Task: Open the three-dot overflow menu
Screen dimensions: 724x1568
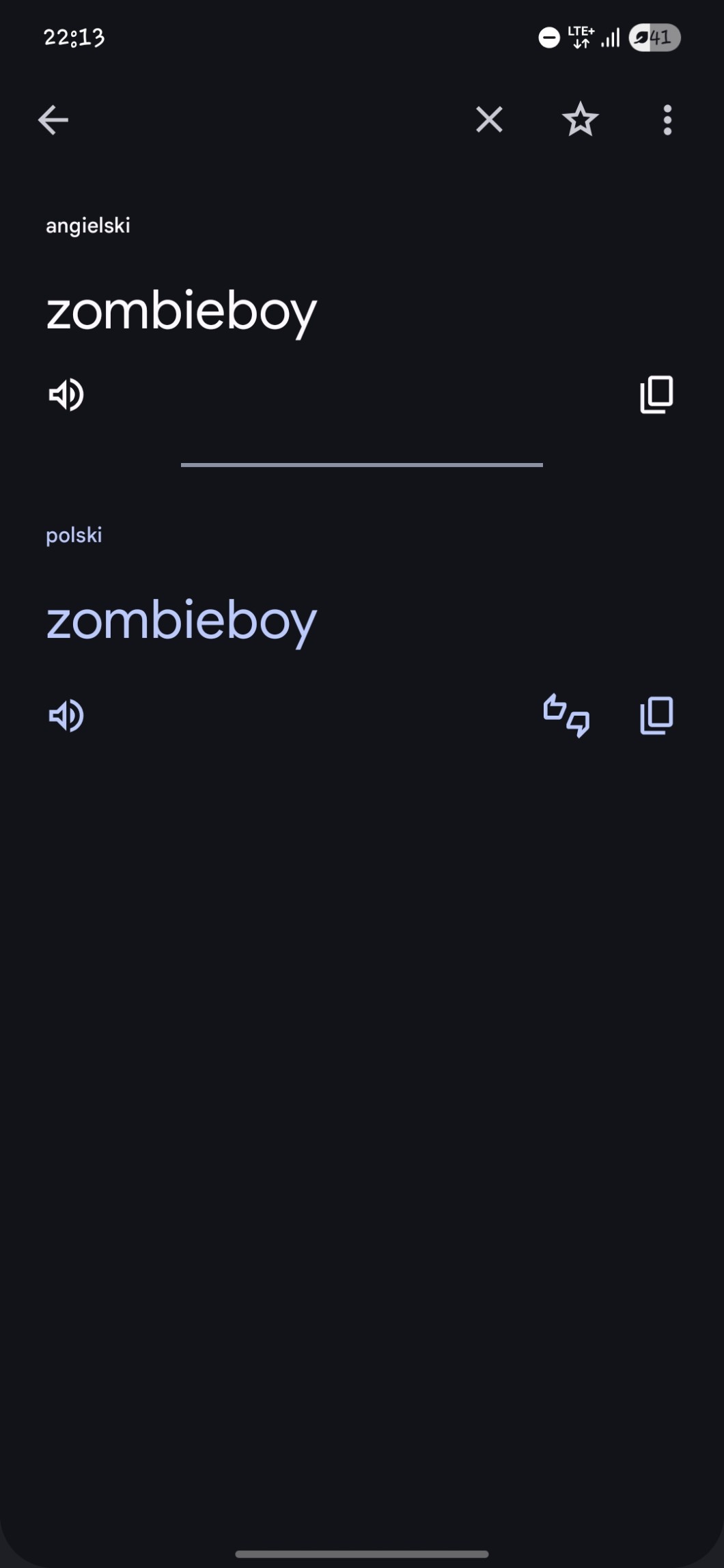Action: (667, 120)
